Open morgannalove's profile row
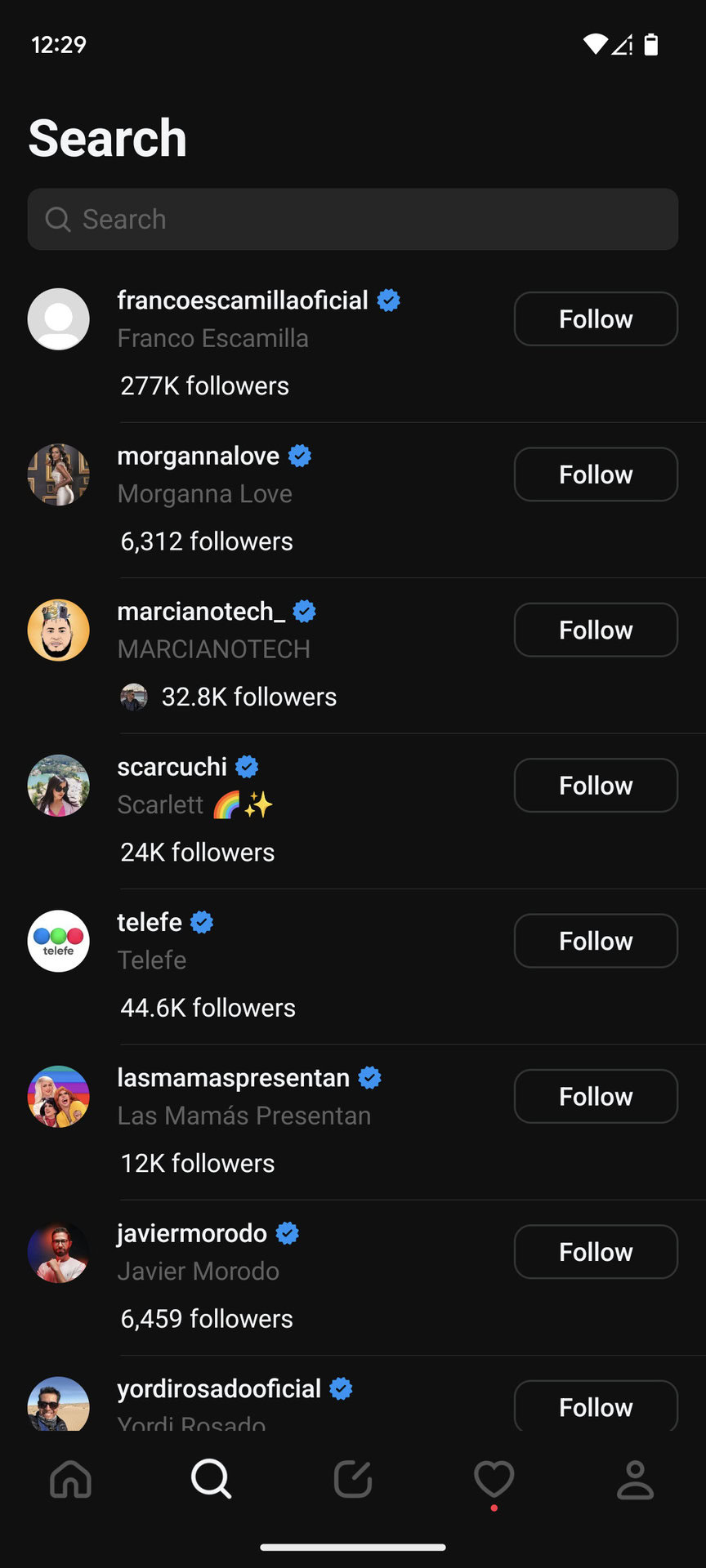 198,456
